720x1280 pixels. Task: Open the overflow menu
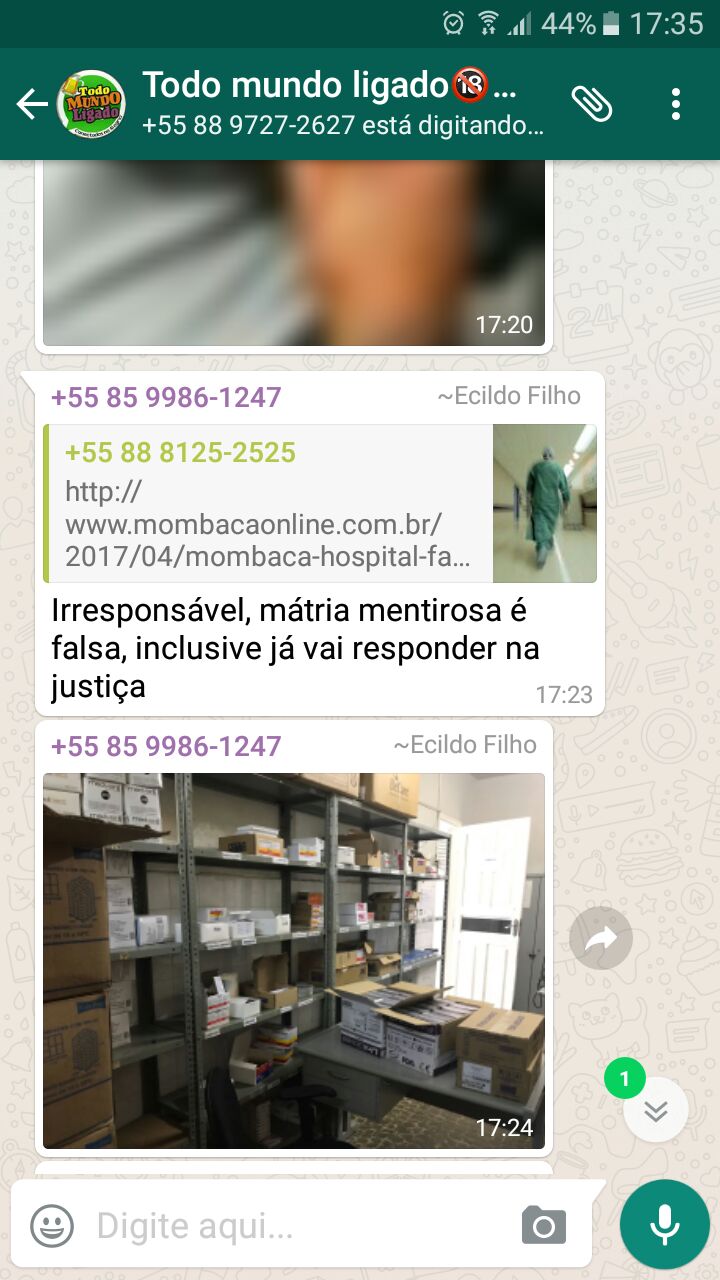coord(676,104)
